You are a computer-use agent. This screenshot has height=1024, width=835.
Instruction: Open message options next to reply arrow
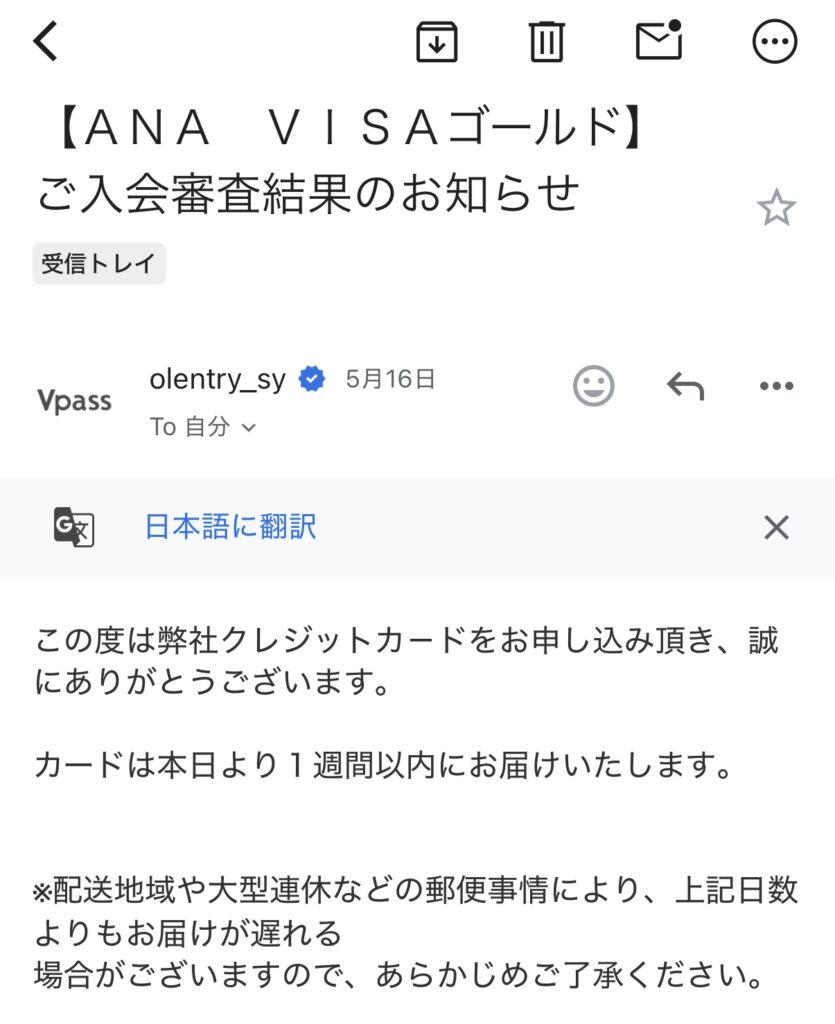point(776,386)
